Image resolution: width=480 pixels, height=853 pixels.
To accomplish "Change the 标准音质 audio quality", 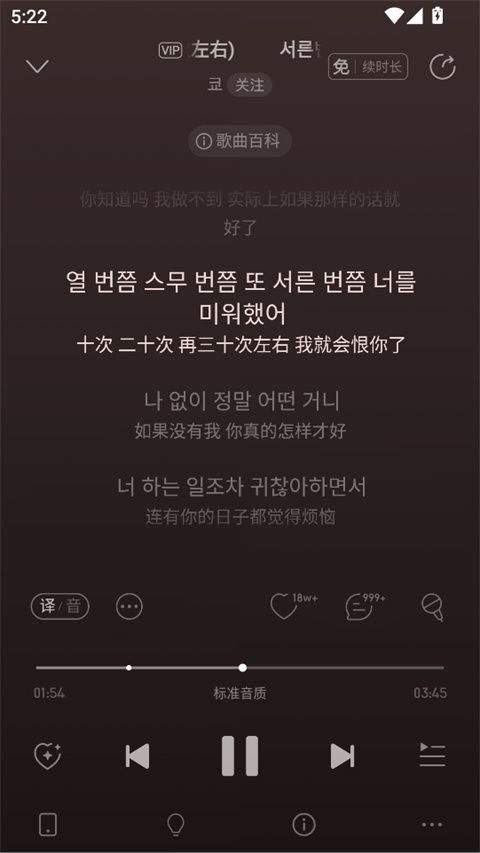I will coord(240,693).
